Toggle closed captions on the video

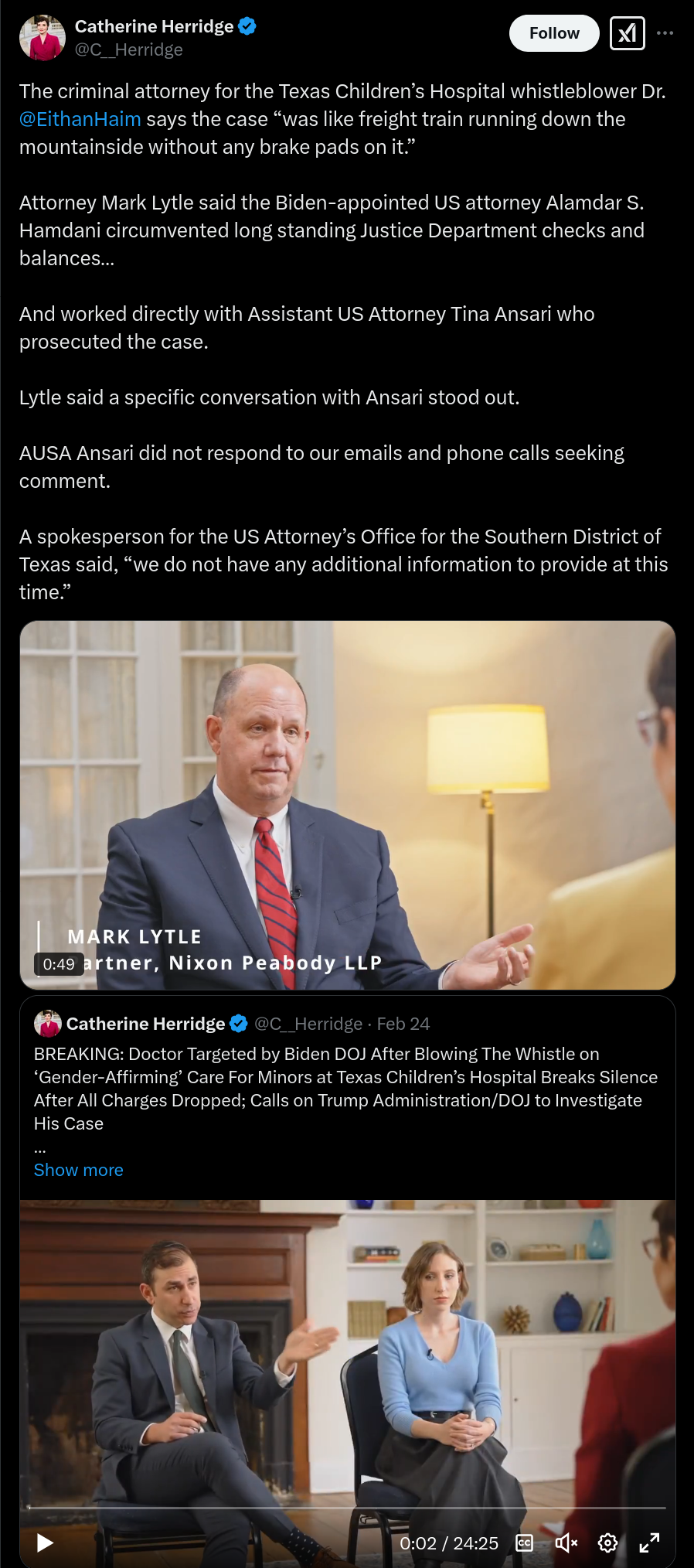(x=525, y=1543)
